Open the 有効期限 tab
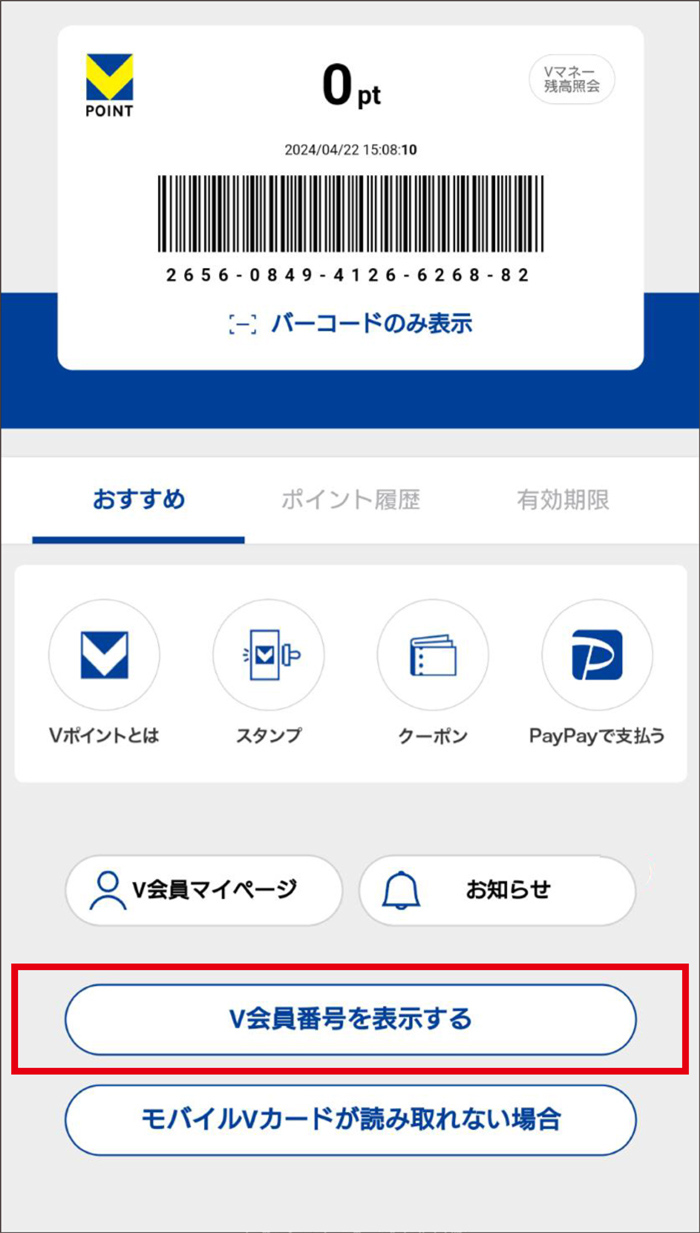This screenshot has width=700, height=1233. tap(563, 500)
